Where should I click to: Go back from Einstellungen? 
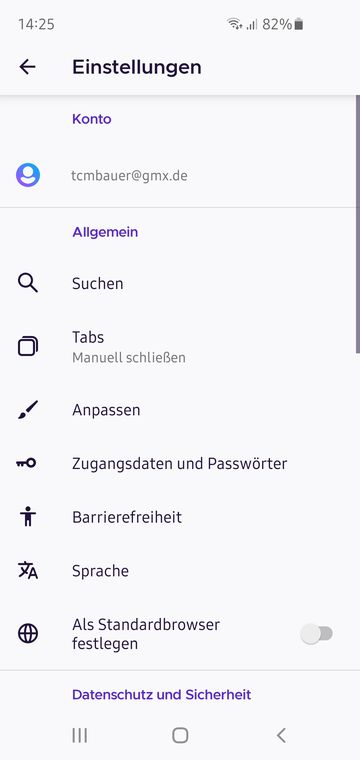28,67
